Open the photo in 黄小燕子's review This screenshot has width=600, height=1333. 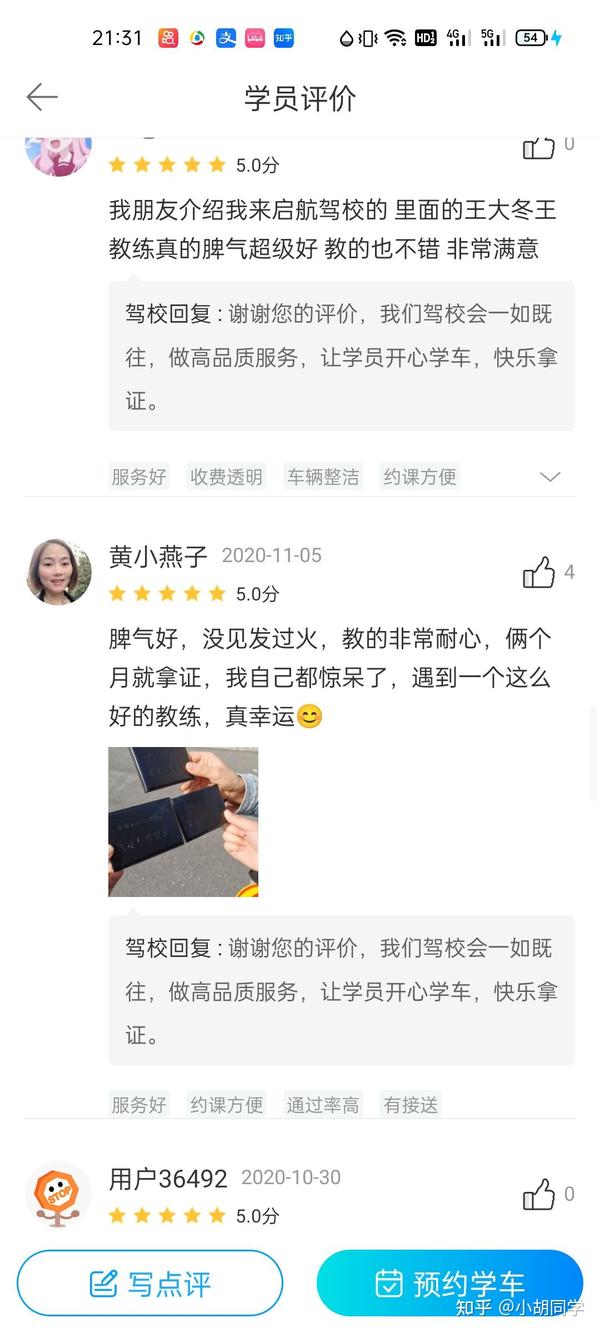[183, 821]
